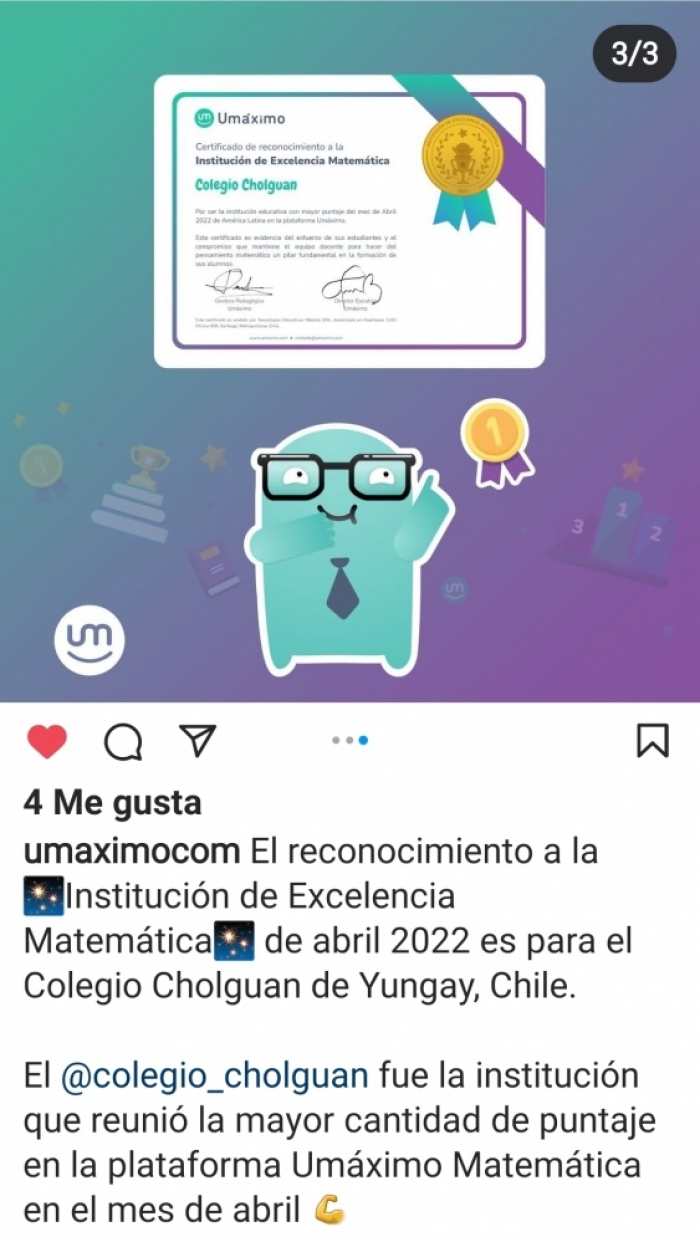Save the post with the bookmark icon

pyautogui.click(x=652, y=740)
